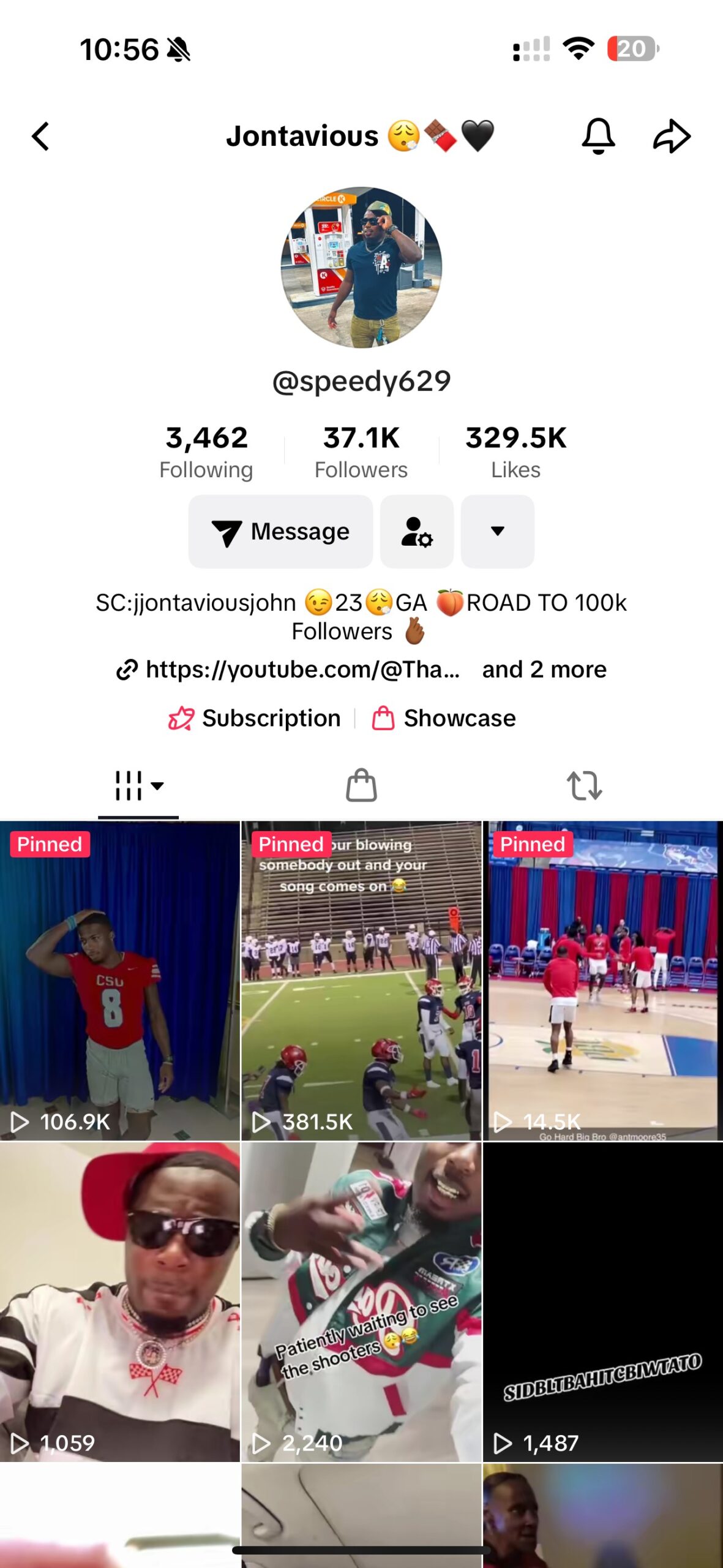This screenshot has width=723, height=1568.
Task: Go back using the top-left arrow
Action: coord(40,136)
